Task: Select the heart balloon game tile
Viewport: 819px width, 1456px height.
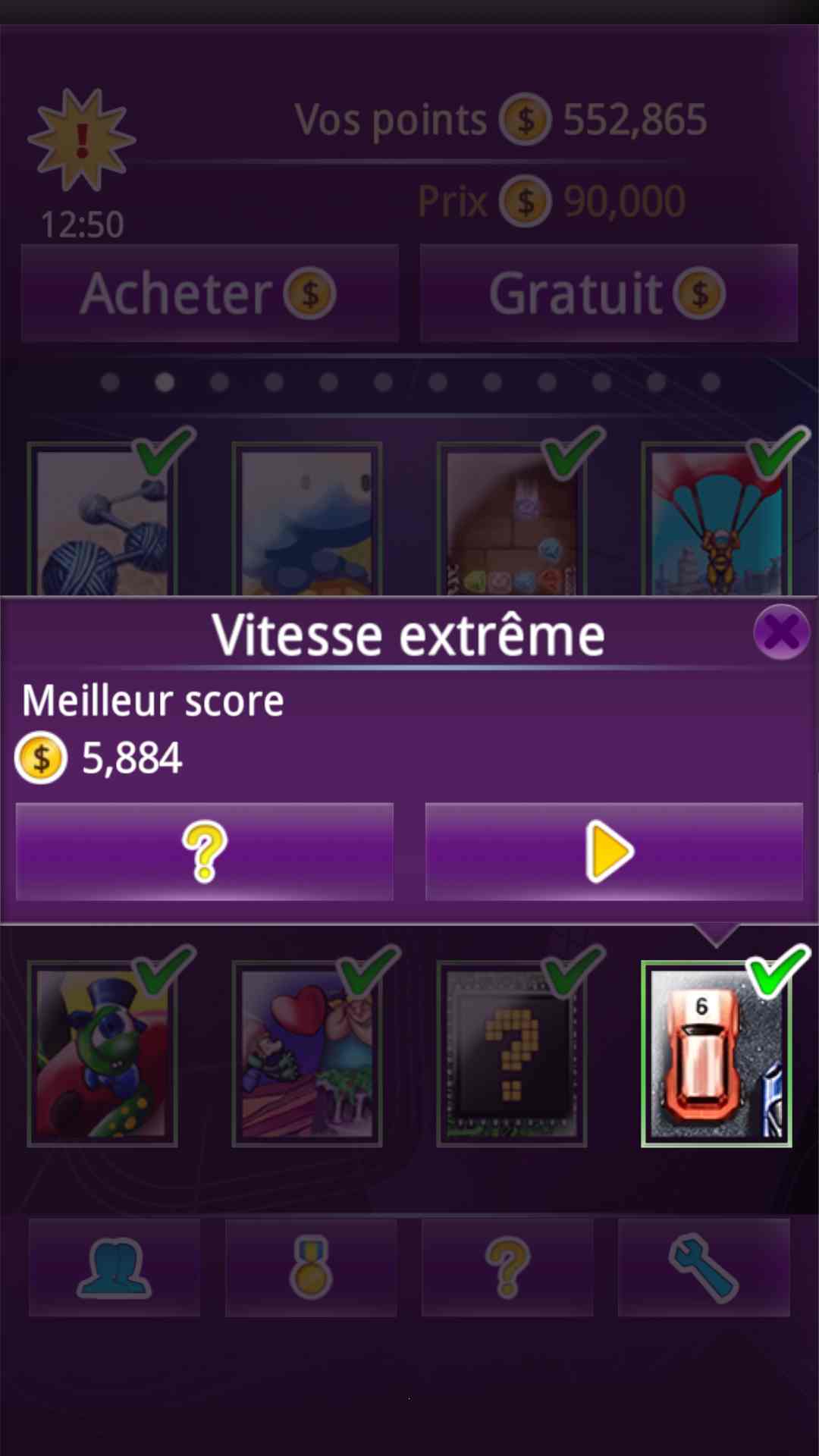Action: [307, 1054]
